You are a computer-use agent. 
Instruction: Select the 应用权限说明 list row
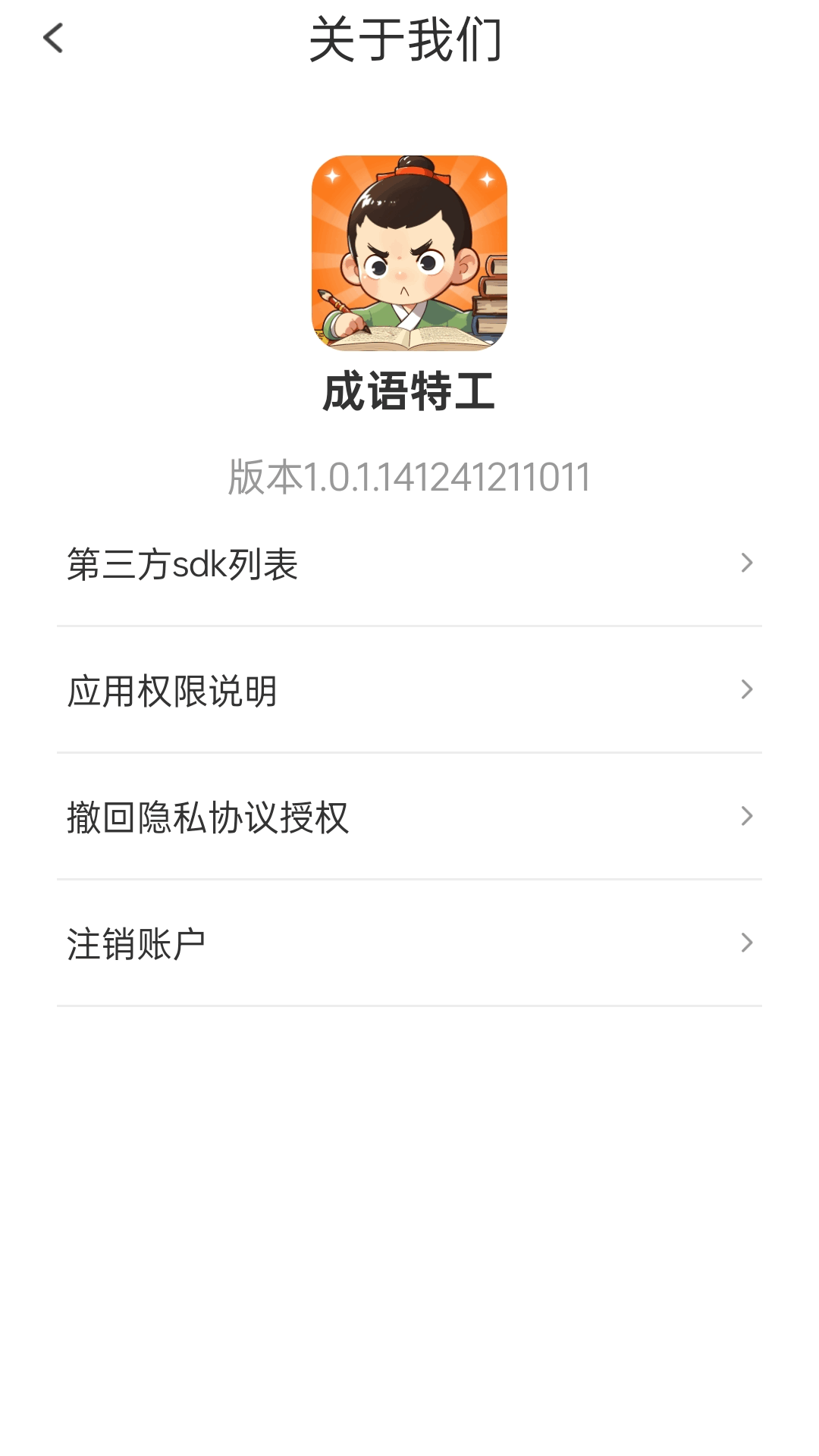click(409, 689)
